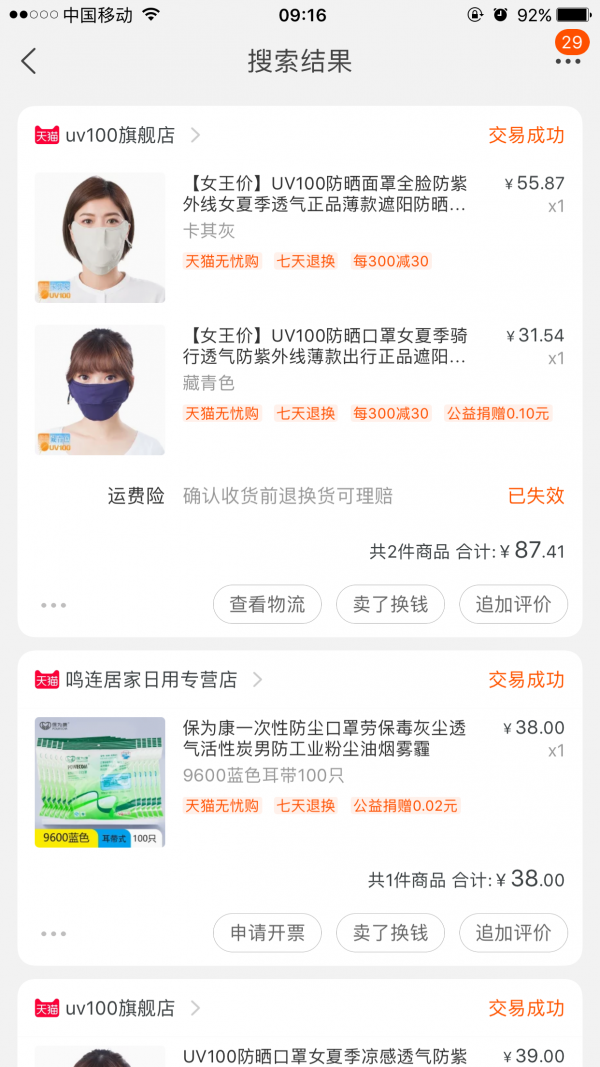The image size is (600, 1067).
Task: Open the UV100防晒口罩女夏季凉感 ¥39.00 item
Action: pos(299,1055)
